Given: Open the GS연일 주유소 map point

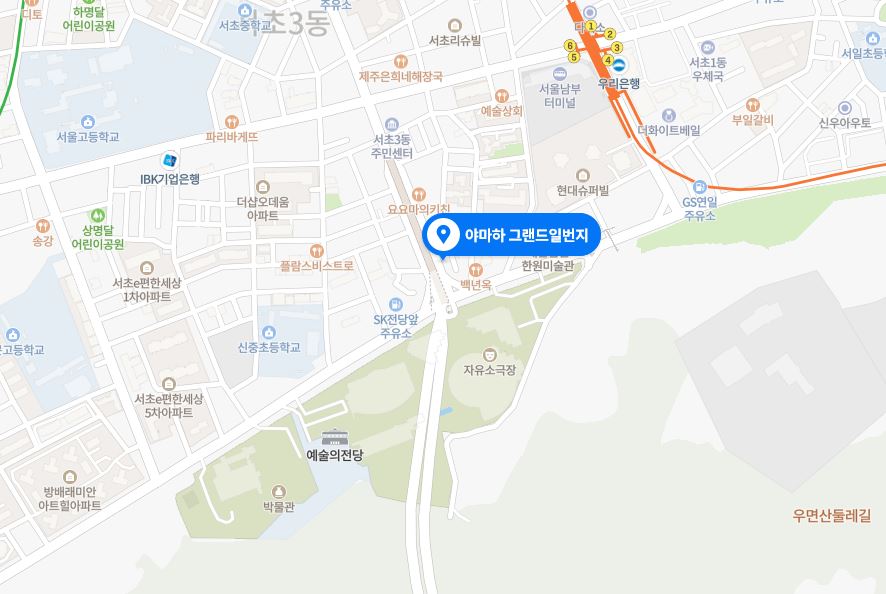Looking at the screenshot, I should point(700,186).
